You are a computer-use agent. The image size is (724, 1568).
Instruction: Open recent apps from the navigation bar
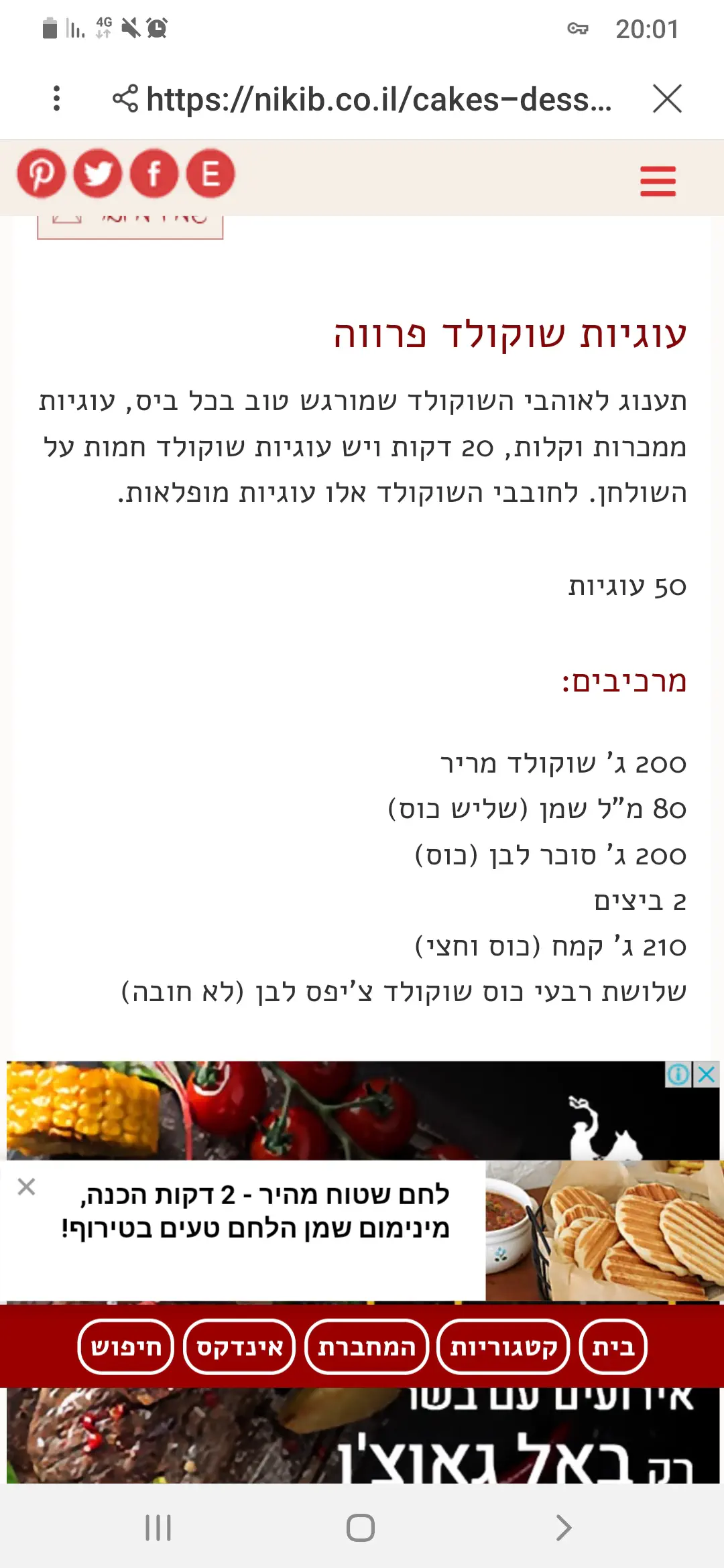(158, 1528)
